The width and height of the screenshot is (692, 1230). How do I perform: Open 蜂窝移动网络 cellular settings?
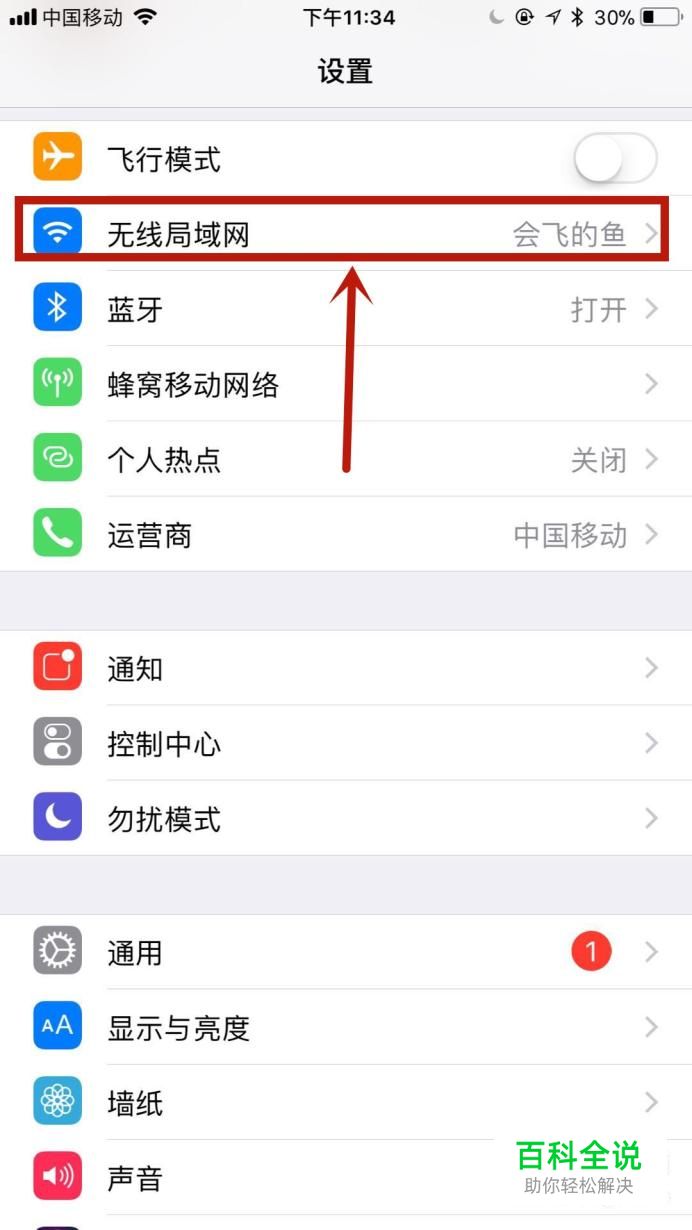(345, 384)
